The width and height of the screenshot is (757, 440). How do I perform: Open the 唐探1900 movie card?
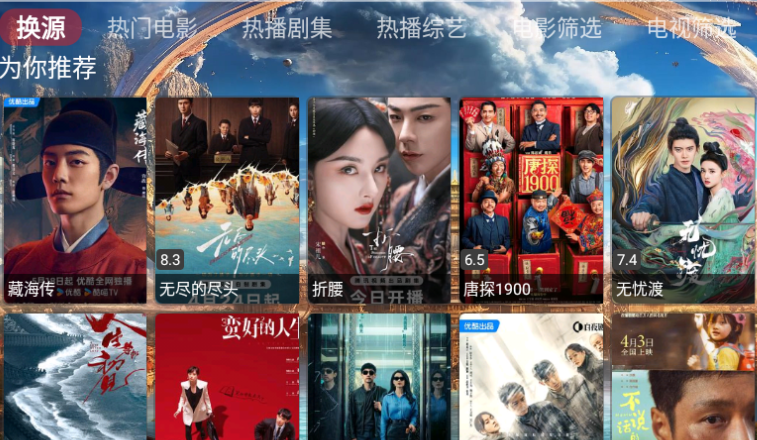pos(531,200)
